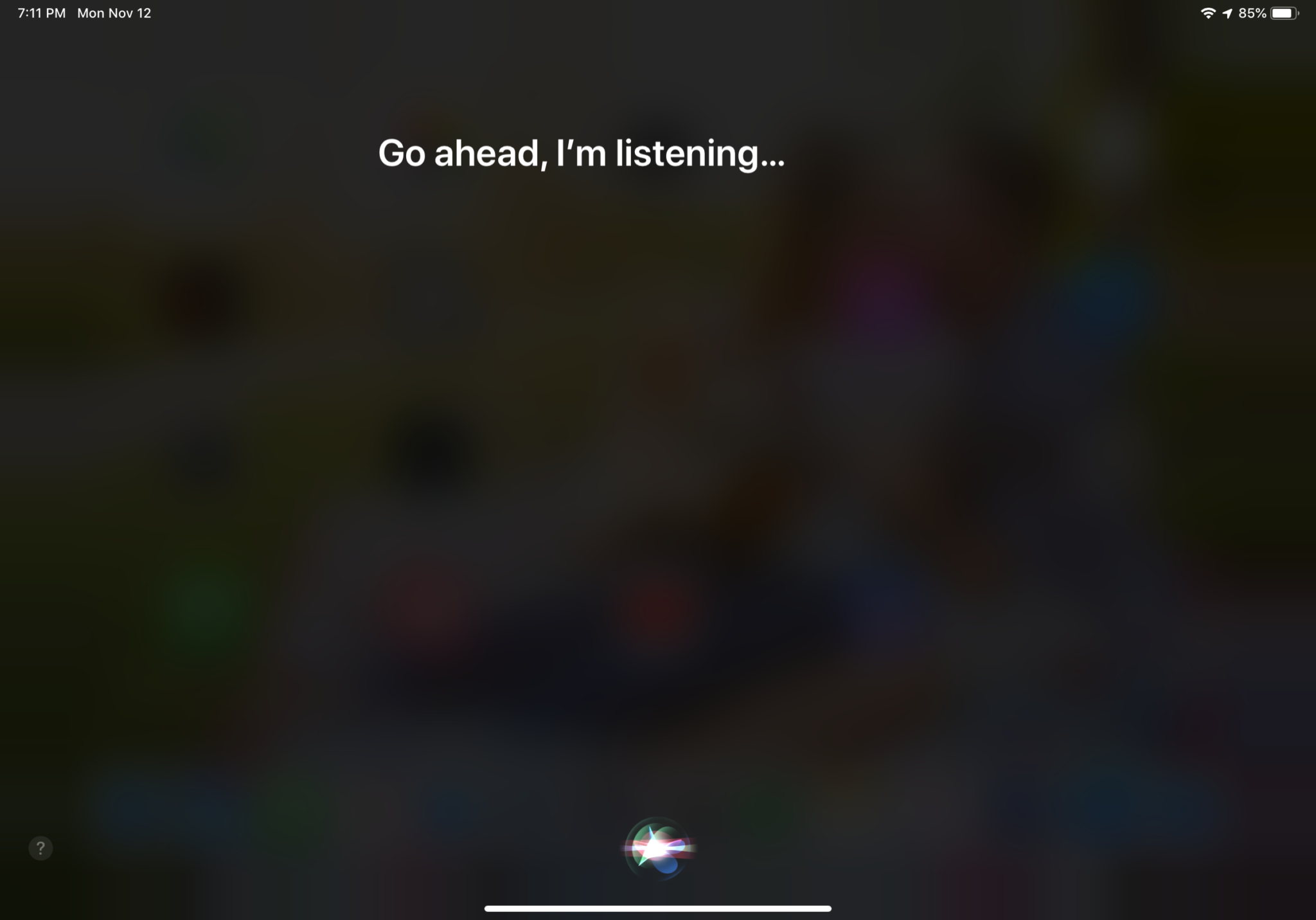Tap the Siri orb to stop listening
The height and width of the screenshot is (920, 1316).
coord(657,848)
